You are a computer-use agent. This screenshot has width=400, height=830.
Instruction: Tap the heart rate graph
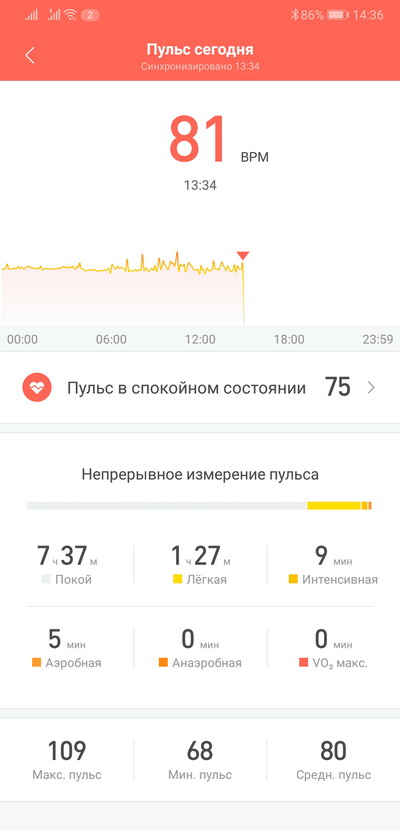coord(200,288)
